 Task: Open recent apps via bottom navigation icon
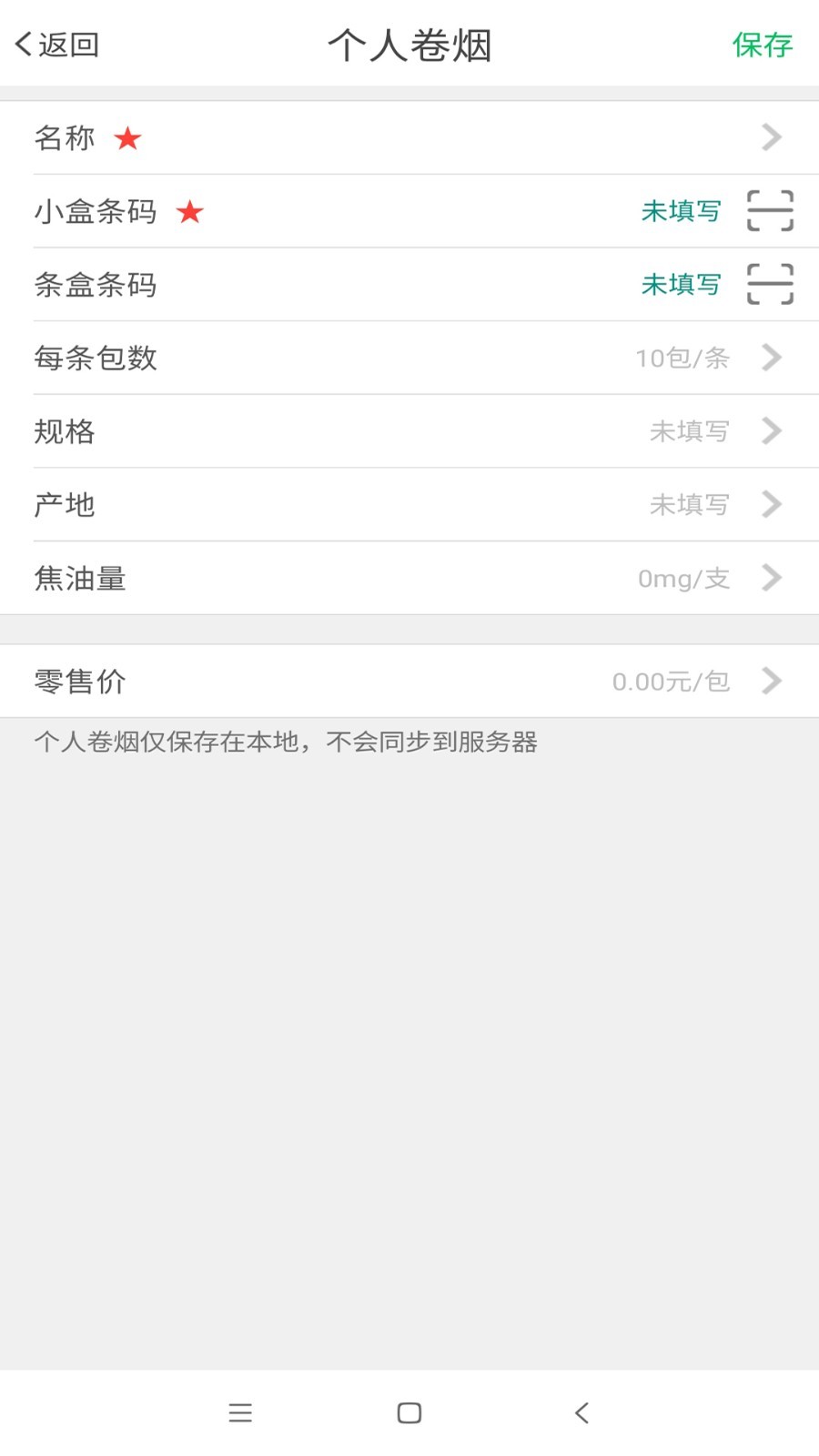click(x=240, y=1412)
